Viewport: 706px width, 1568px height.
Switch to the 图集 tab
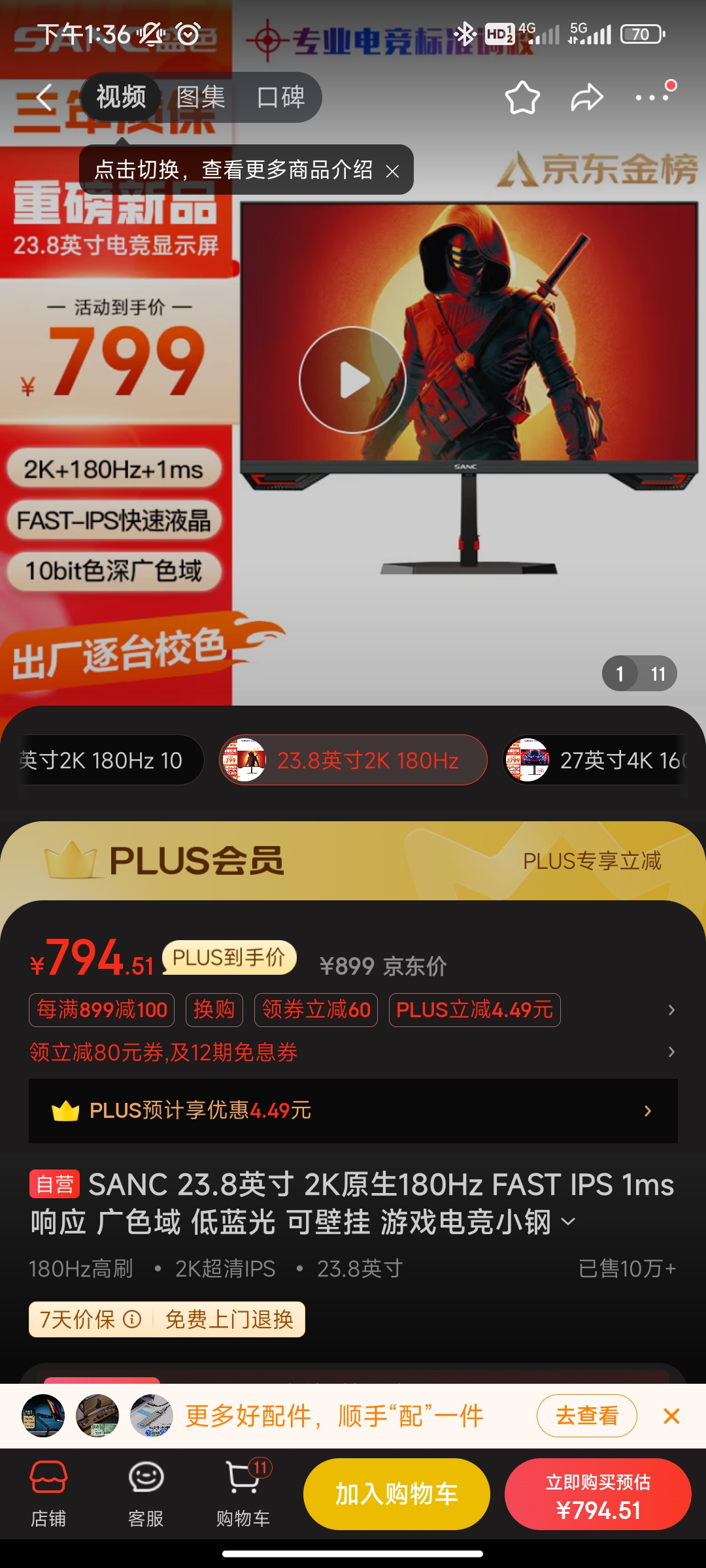(x=201, y=98)
